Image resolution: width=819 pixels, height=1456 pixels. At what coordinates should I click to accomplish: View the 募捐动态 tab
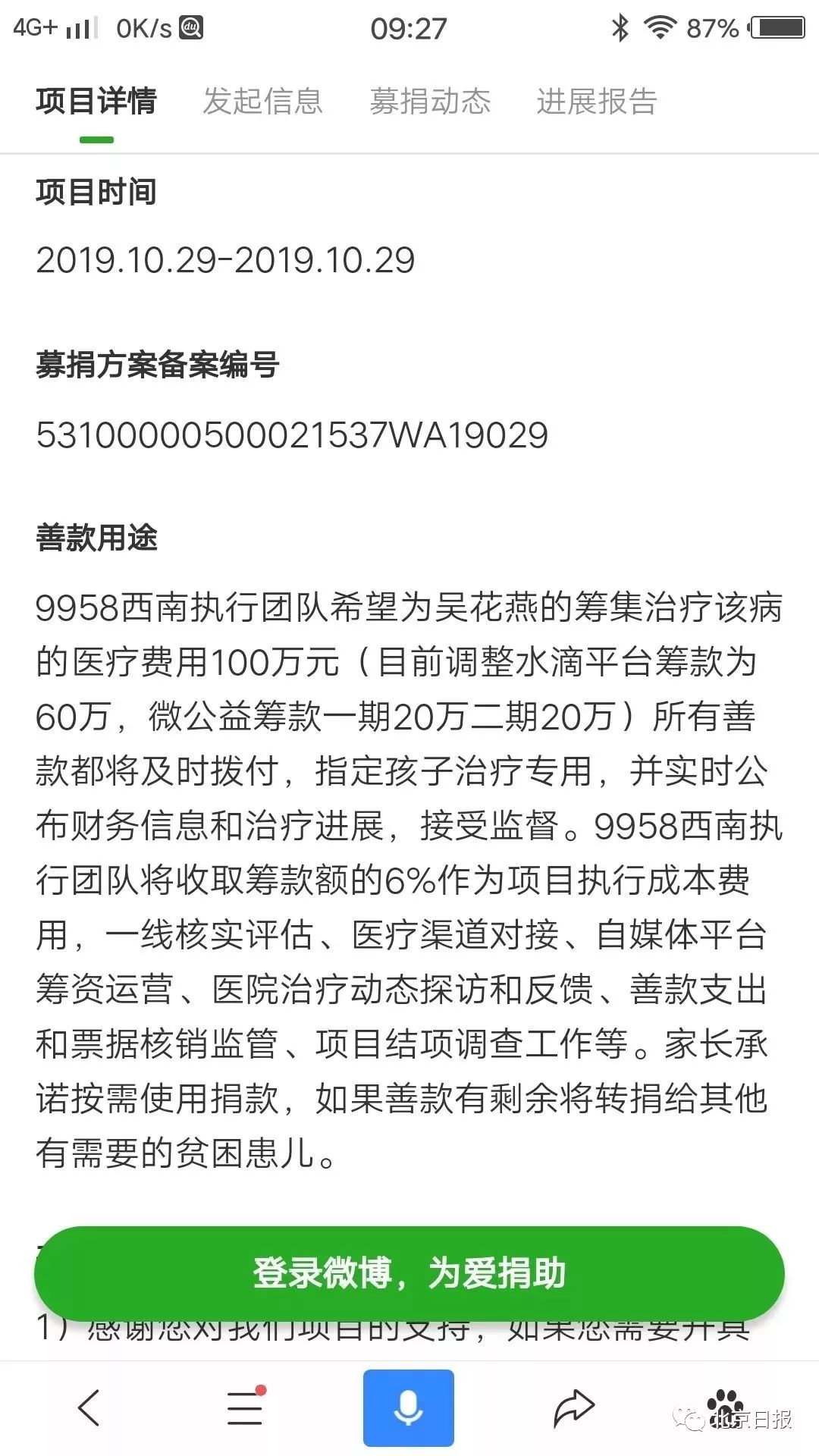coord(430,102)
